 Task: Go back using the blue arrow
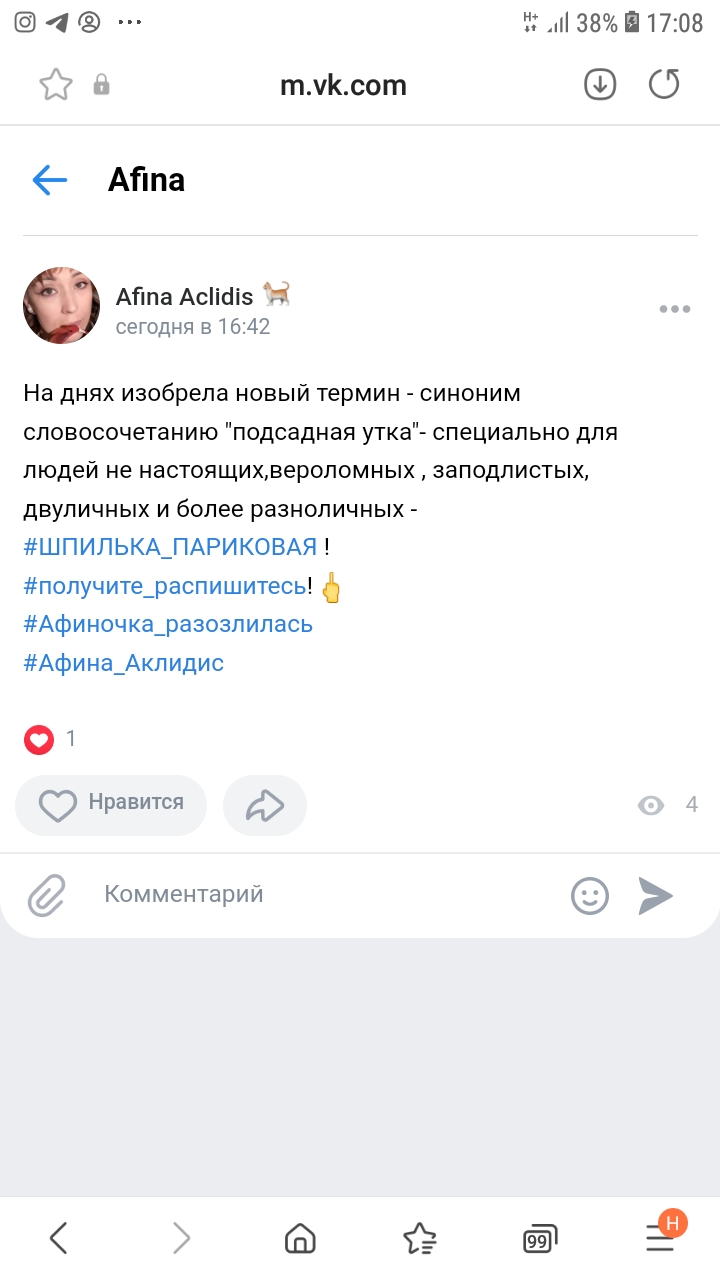49,180
